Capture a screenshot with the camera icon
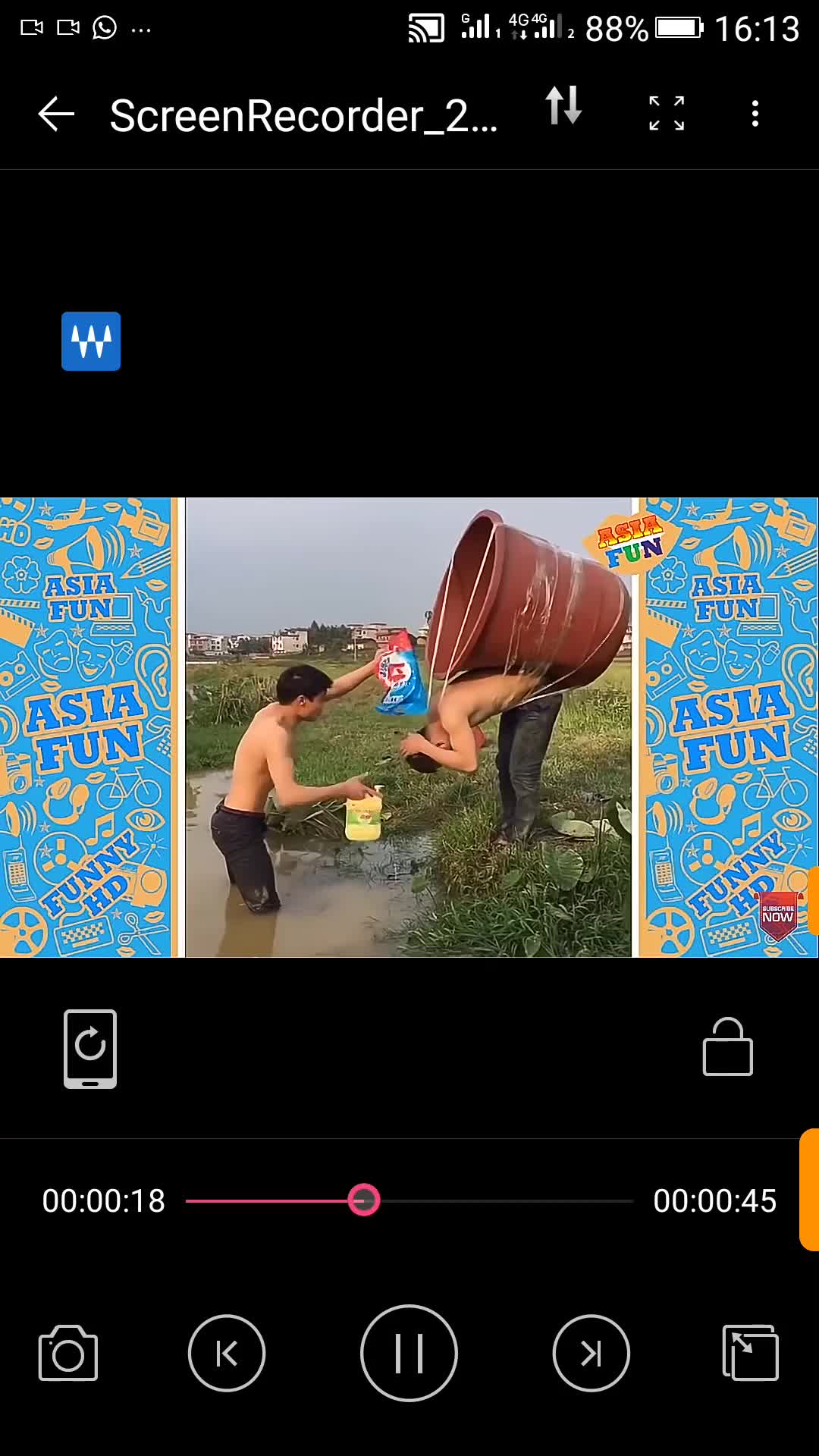 pos(68,1354)
